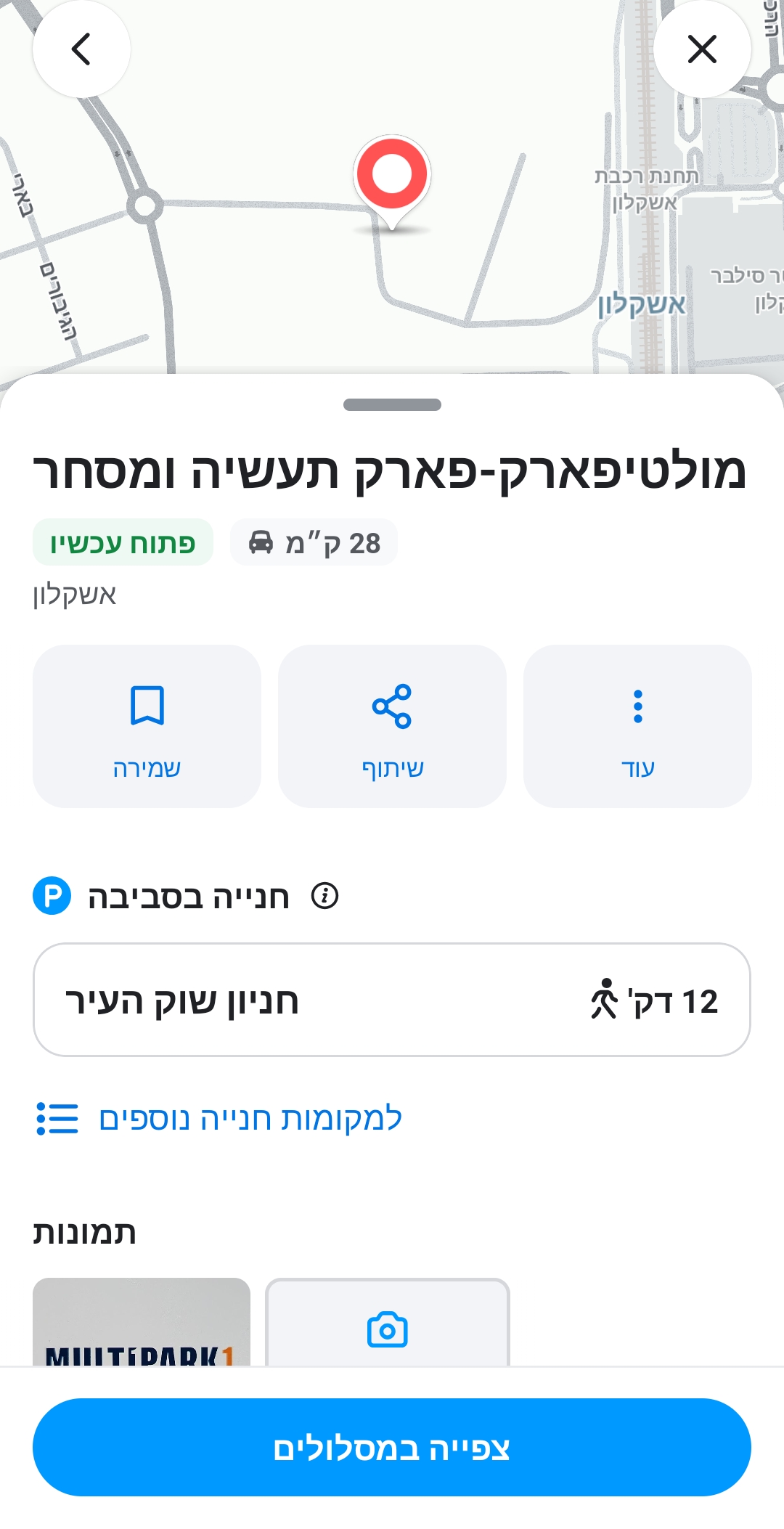Go back with the arrow button
Screen dimensions: 784x1529
(81, 49)
